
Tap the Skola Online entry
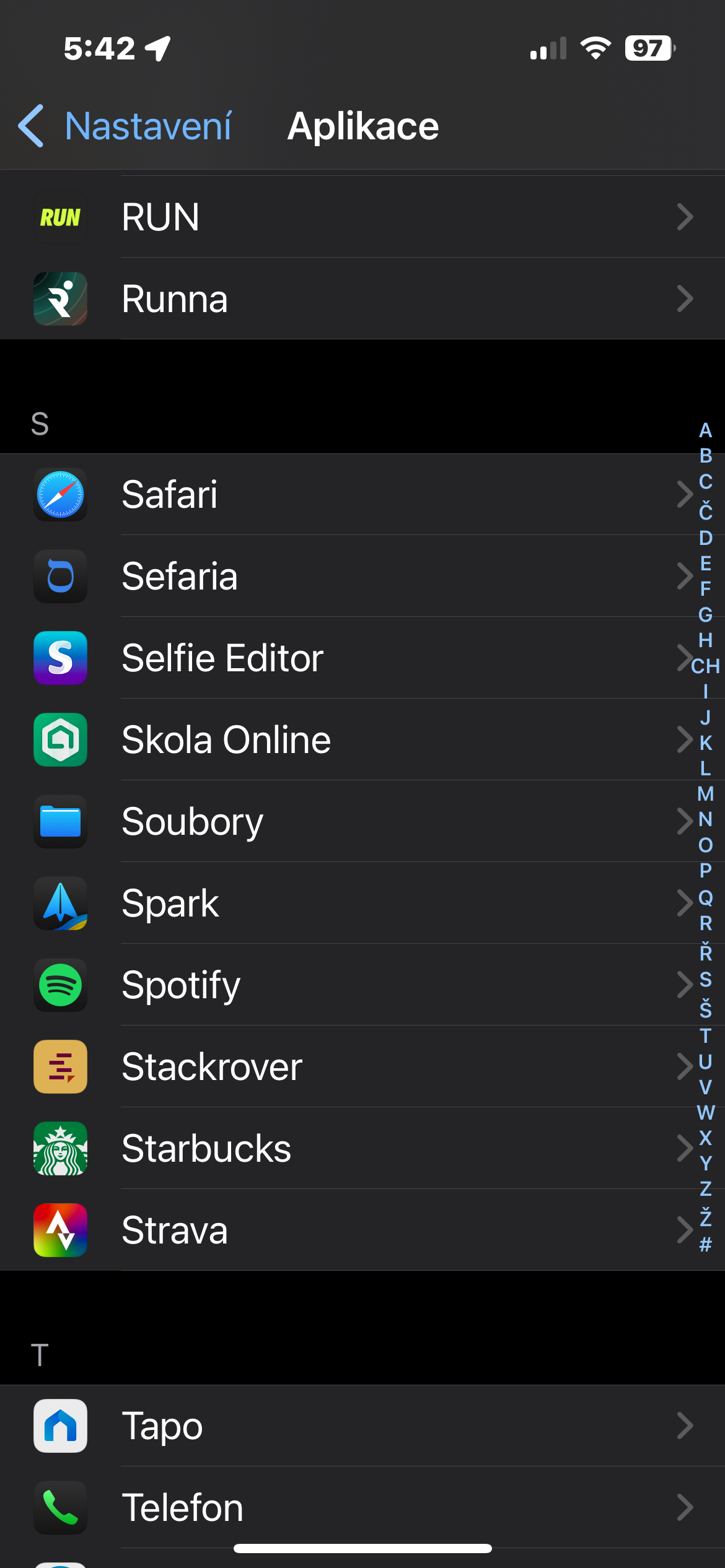pyautogui.click(x=362, y=739)
